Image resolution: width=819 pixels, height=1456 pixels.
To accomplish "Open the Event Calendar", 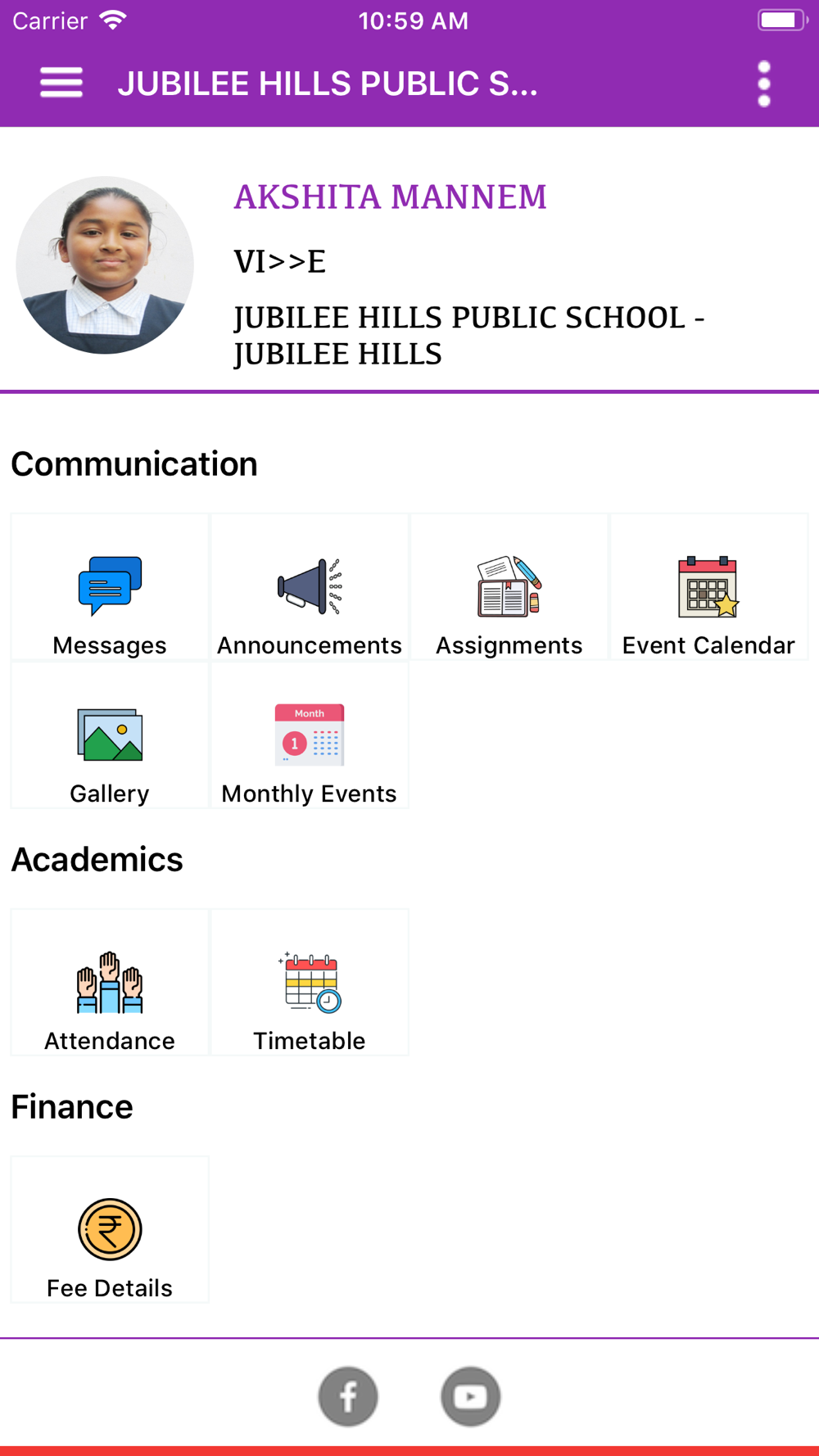I will pyautogui.click(x=708, y=587).
